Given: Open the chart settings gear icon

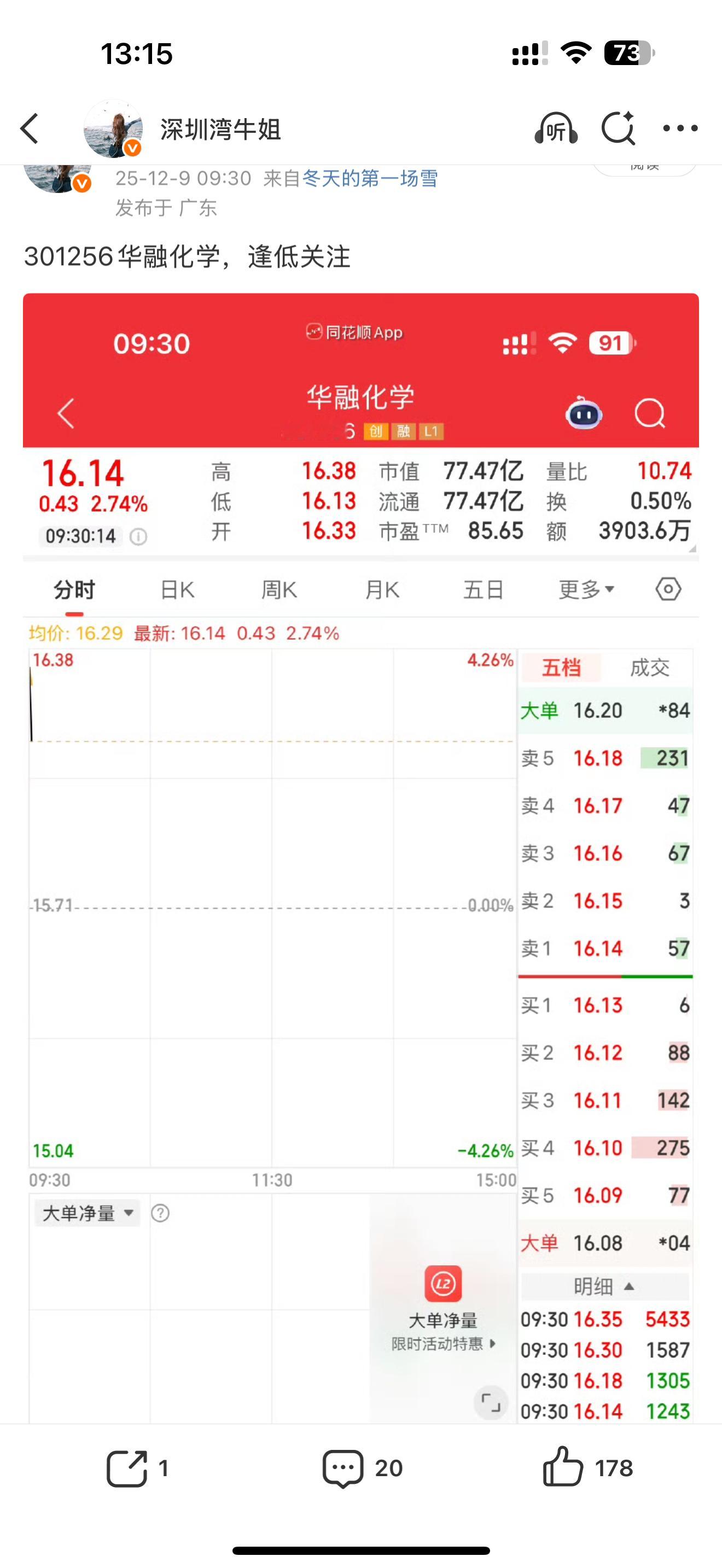Looking at the screenshot, I should click(x=668, y=589).
